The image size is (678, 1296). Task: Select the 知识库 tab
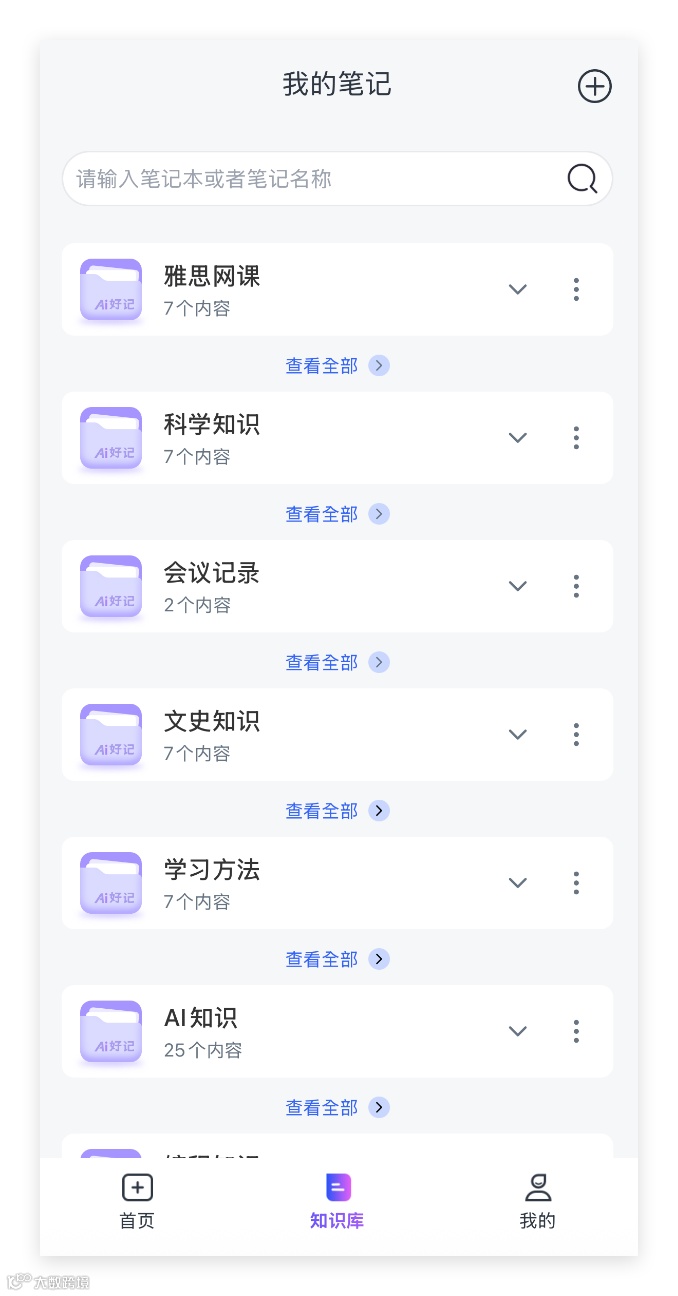point(338,1201)
